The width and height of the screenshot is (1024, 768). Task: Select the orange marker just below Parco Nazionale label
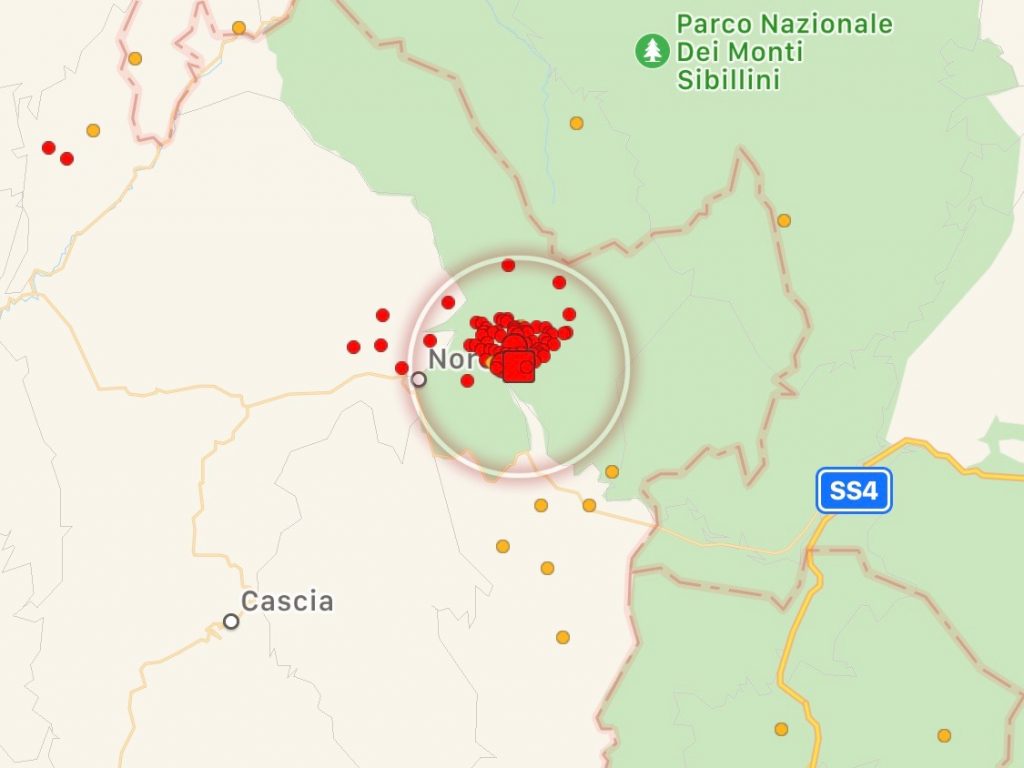pos(576,123)
